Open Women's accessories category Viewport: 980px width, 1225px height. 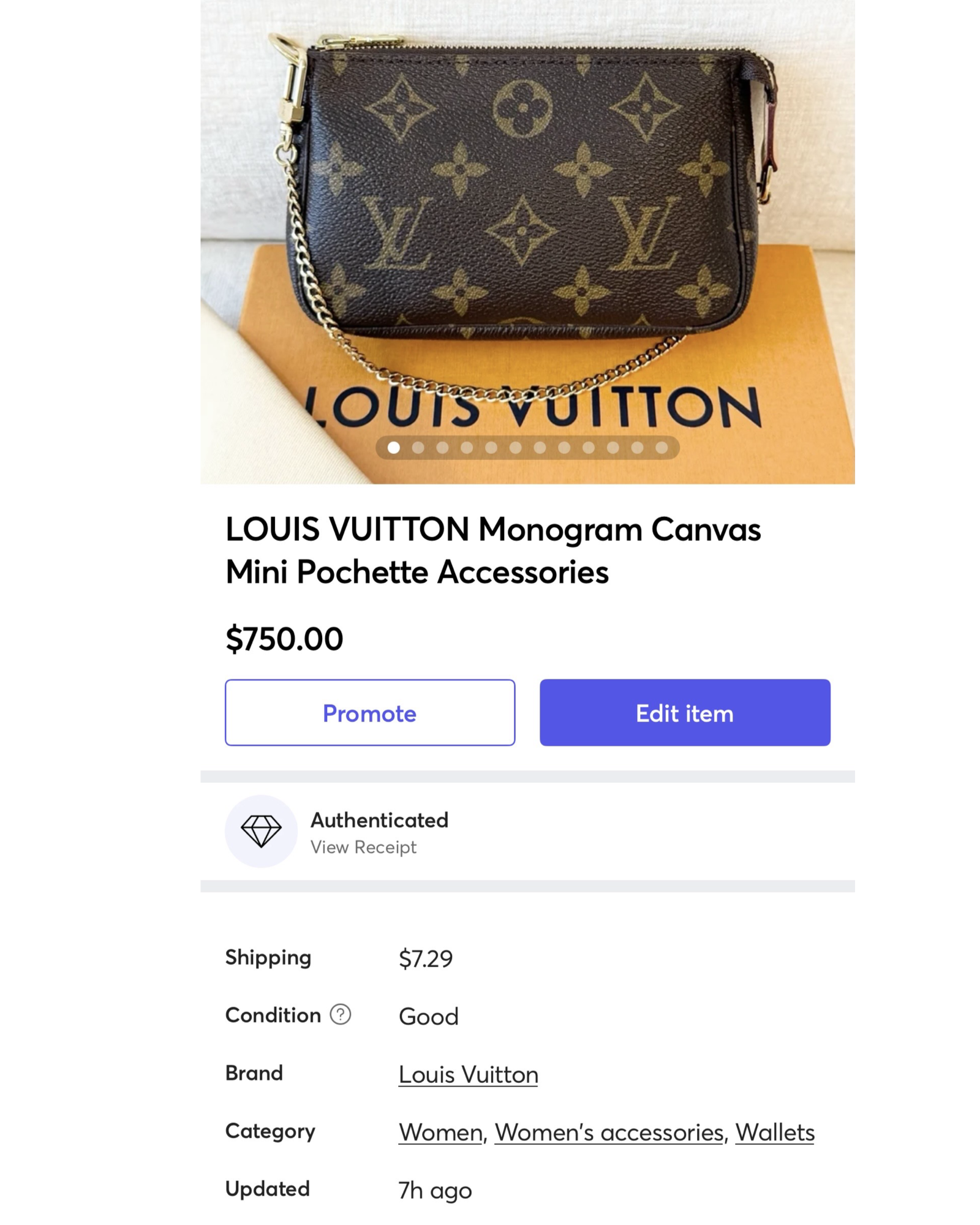[x=609, y=1133]
